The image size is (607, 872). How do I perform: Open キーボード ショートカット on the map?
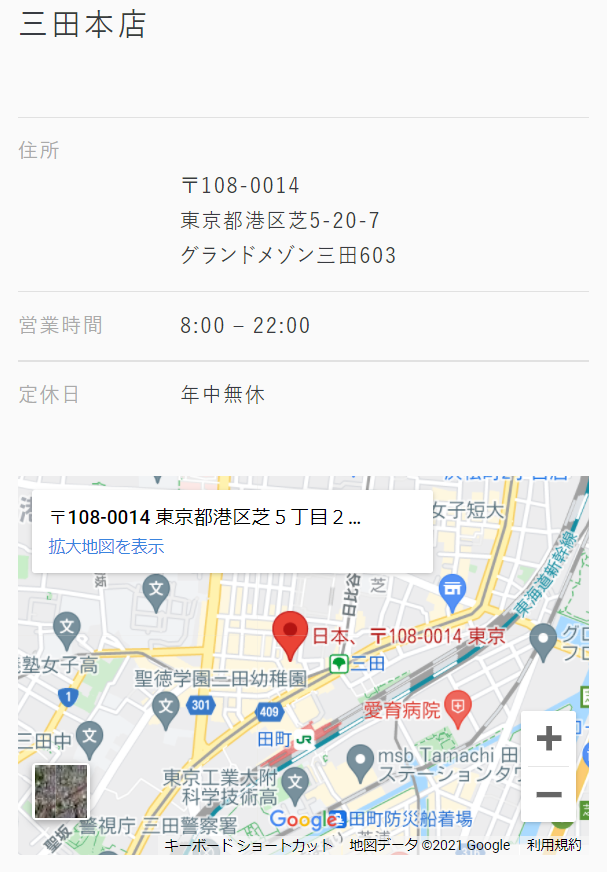(x=248, y=845)
